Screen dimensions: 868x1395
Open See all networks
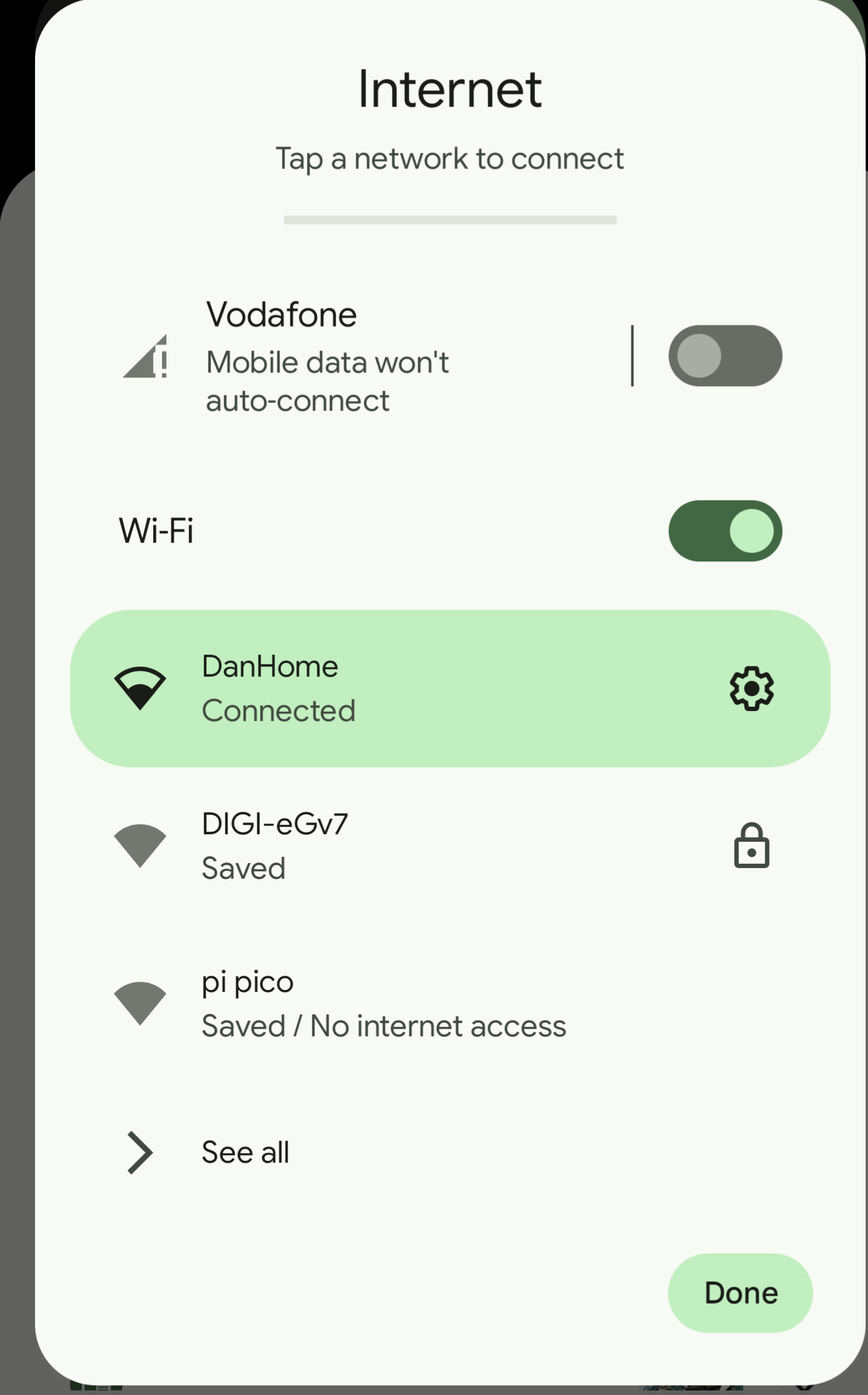[x=245, y=1152]
